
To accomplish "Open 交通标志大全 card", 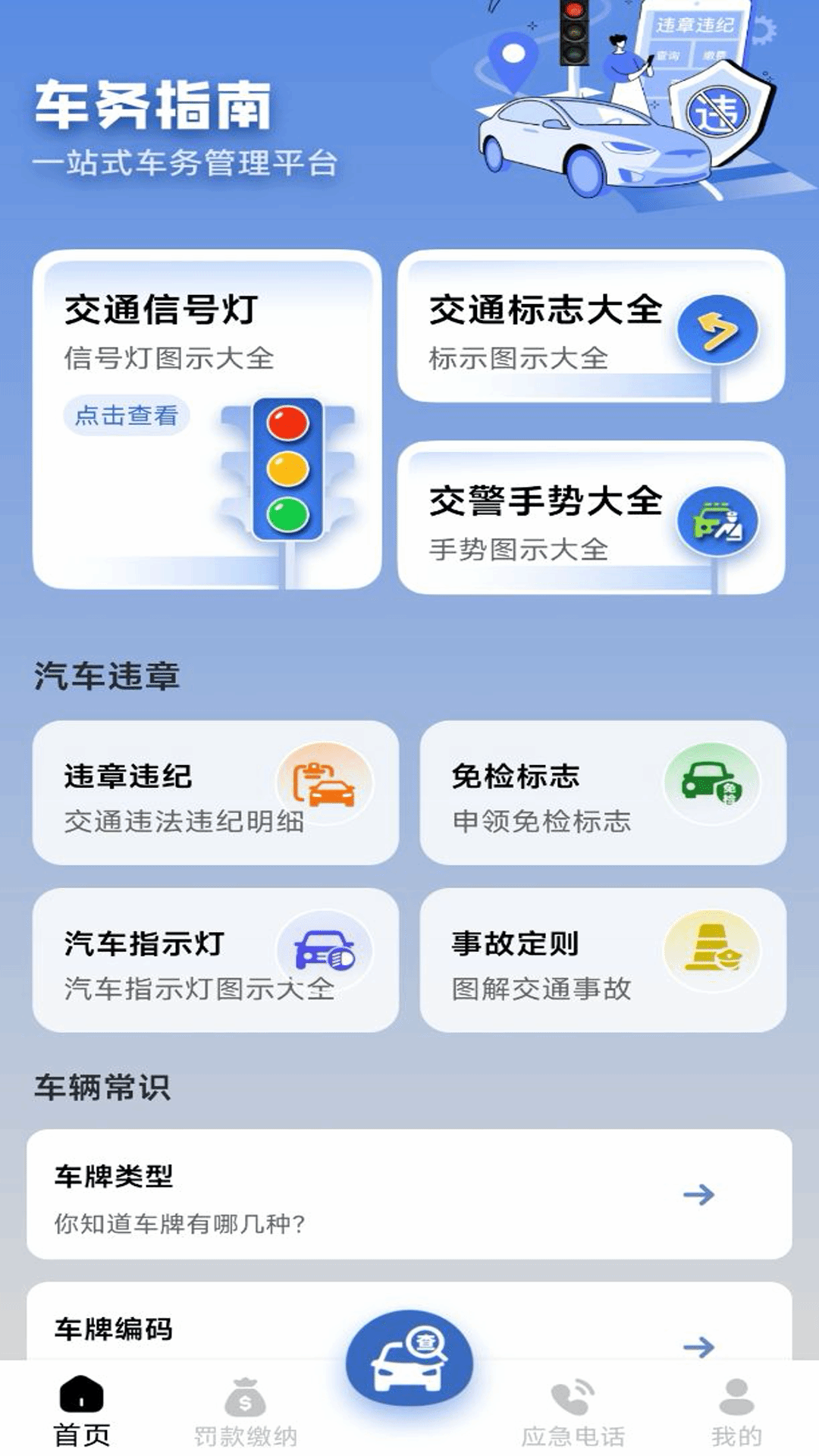I will point(590,326).
